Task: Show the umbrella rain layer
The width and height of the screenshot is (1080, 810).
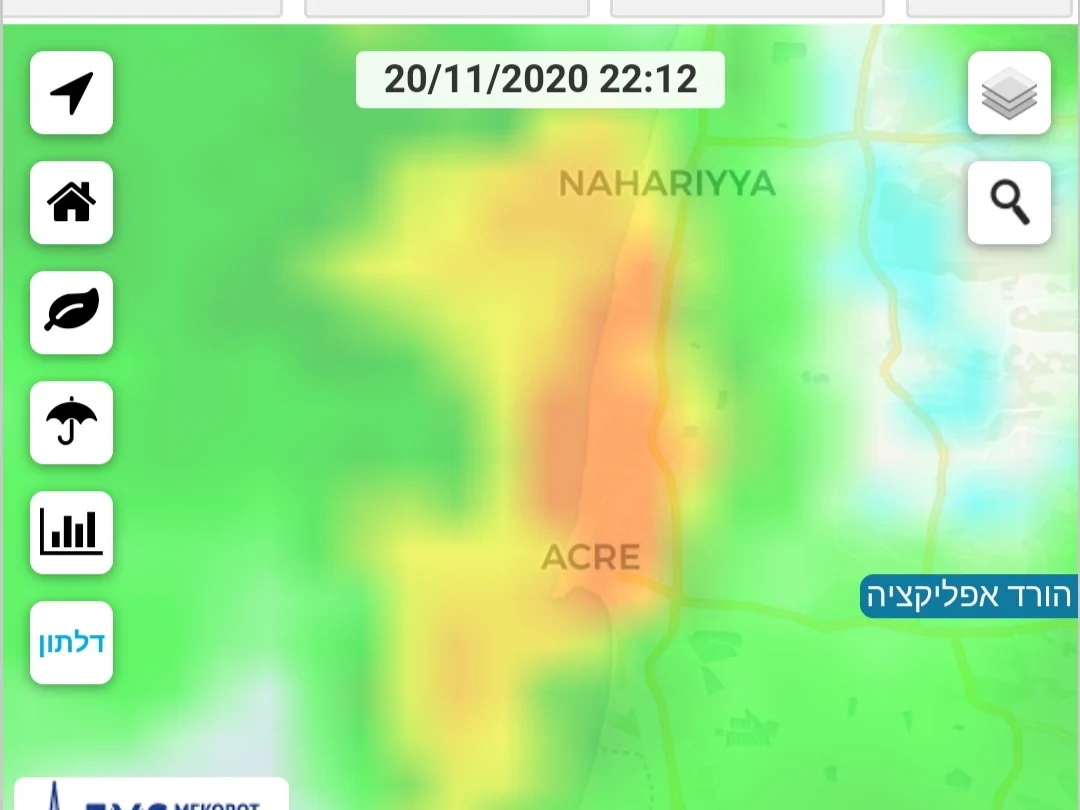Action: coord(71,423)
